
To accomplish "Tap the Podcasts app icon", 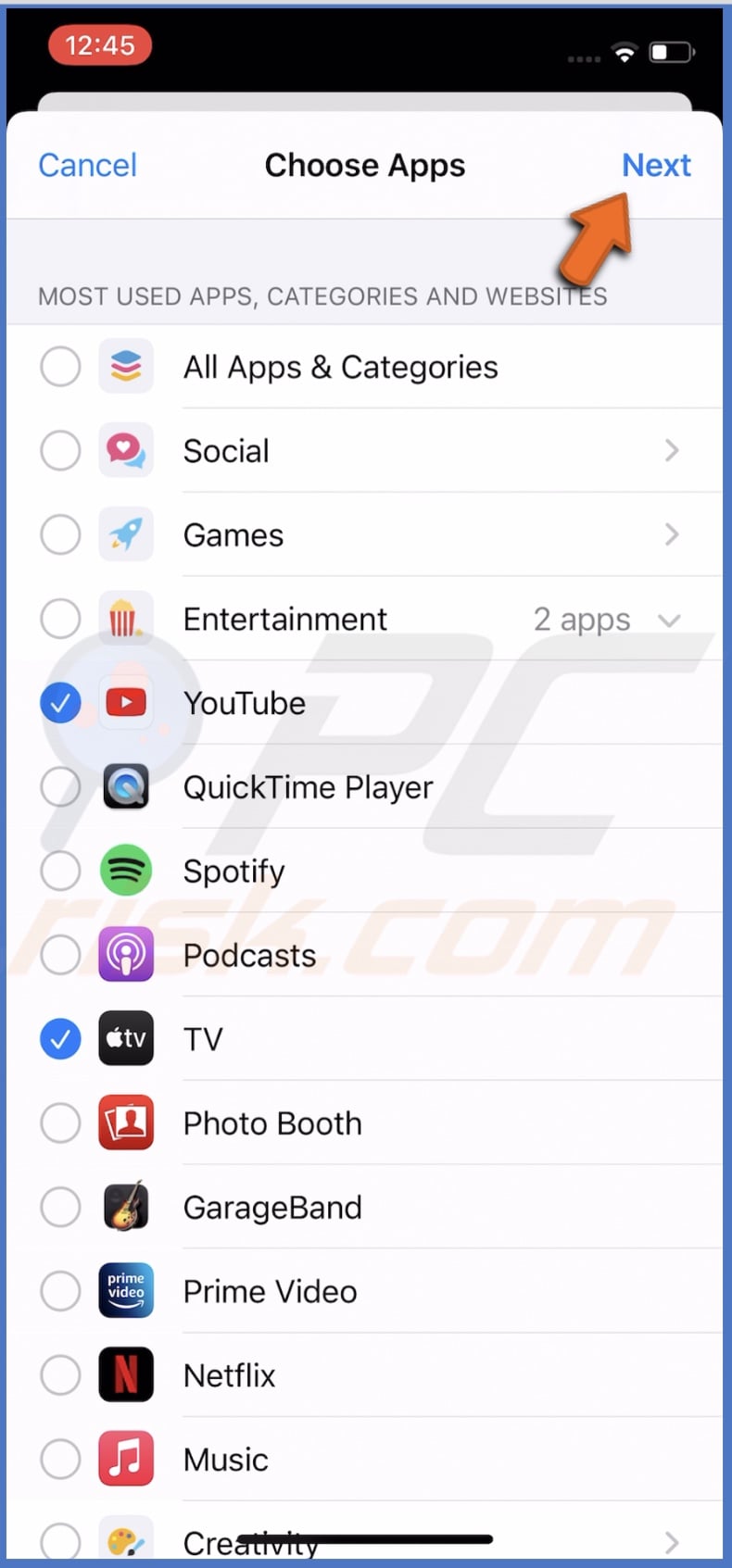I will [126, 955].
